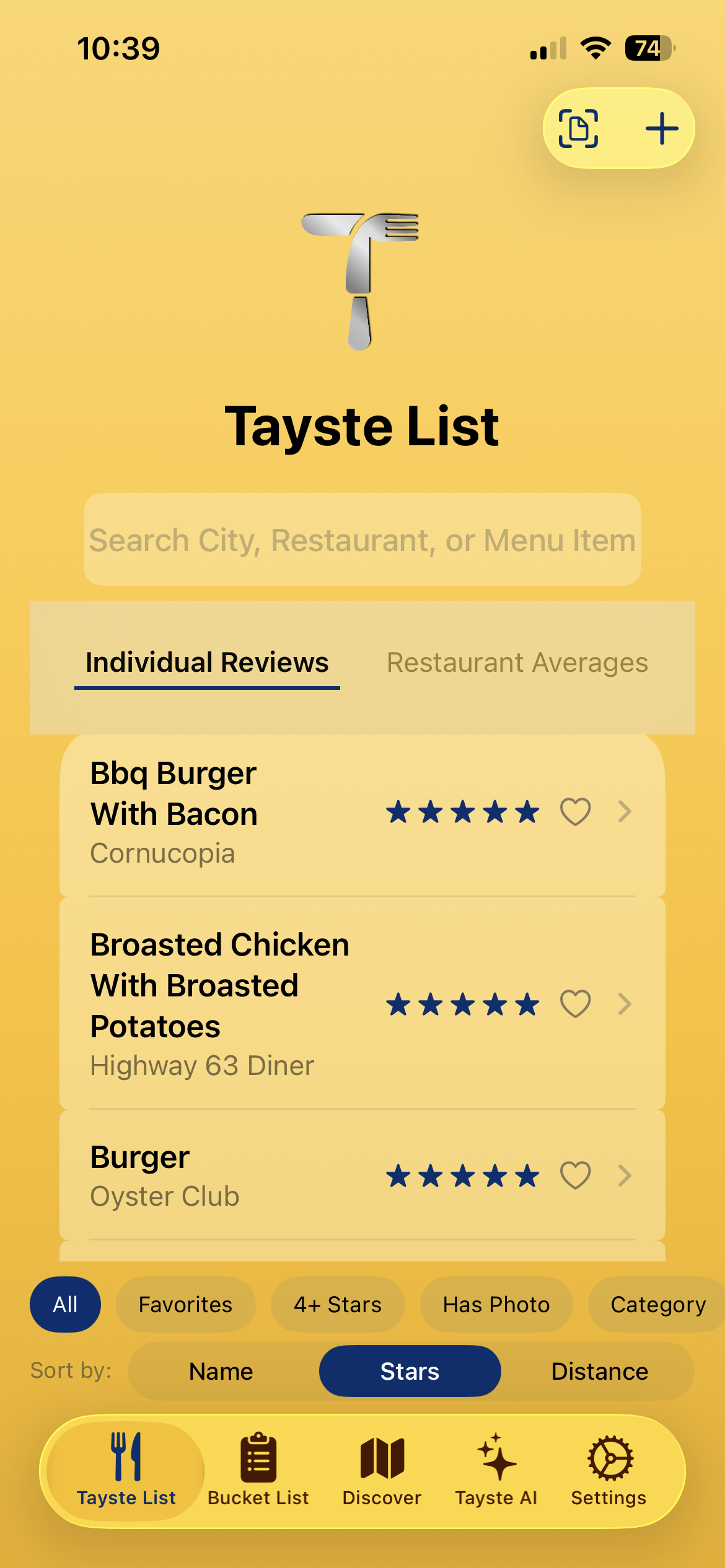Sort the list by Distance
The height and width of the screenshot is (1568, 725).
click(599, 1372)
